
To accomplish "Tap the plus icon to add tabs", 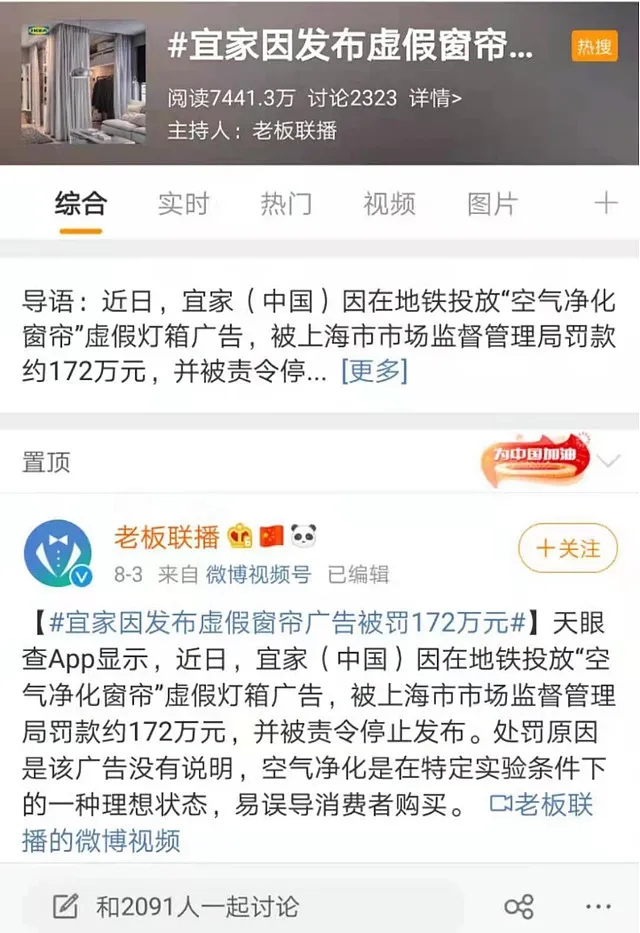I will [x=606, y=204].
